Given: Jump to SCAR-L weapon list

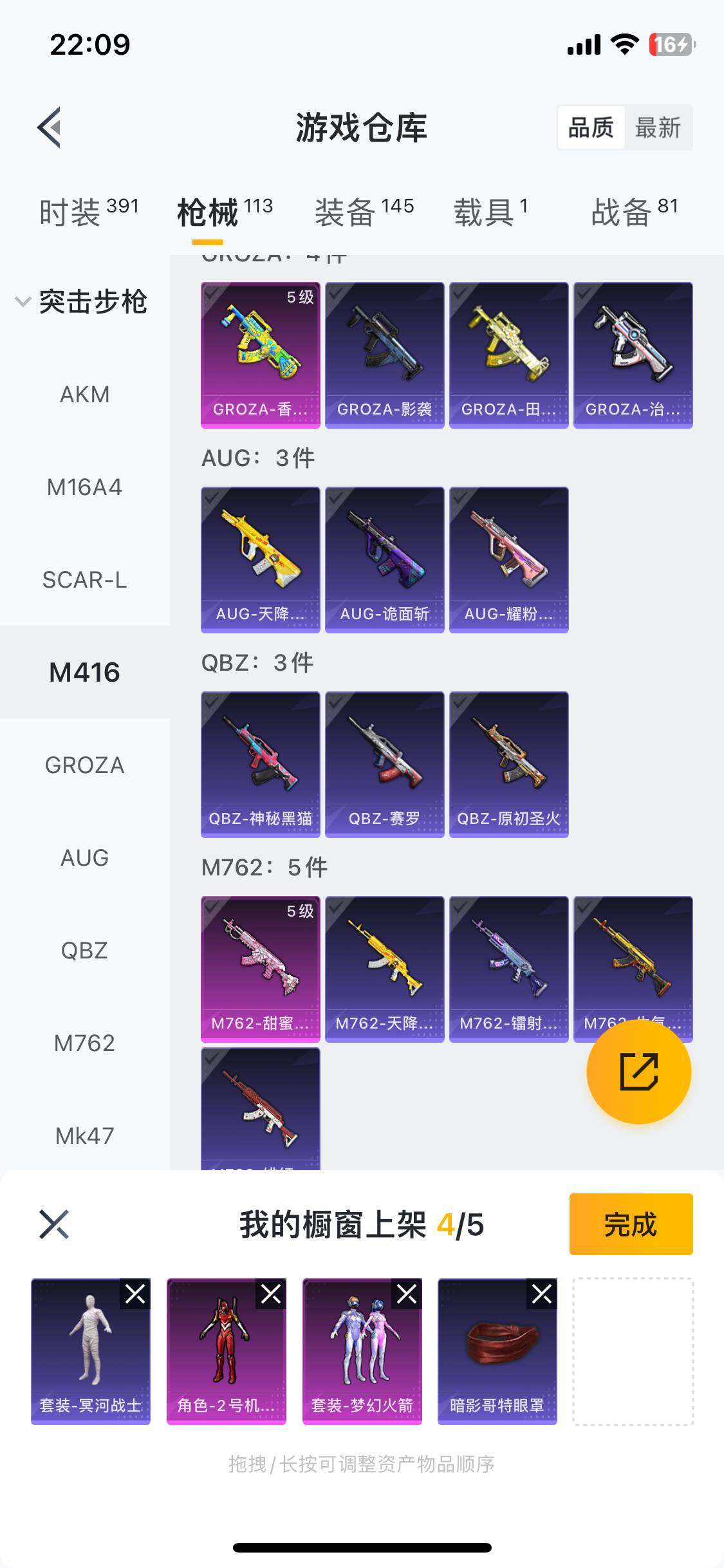Looking at the screenshot, I should (84, 580).
